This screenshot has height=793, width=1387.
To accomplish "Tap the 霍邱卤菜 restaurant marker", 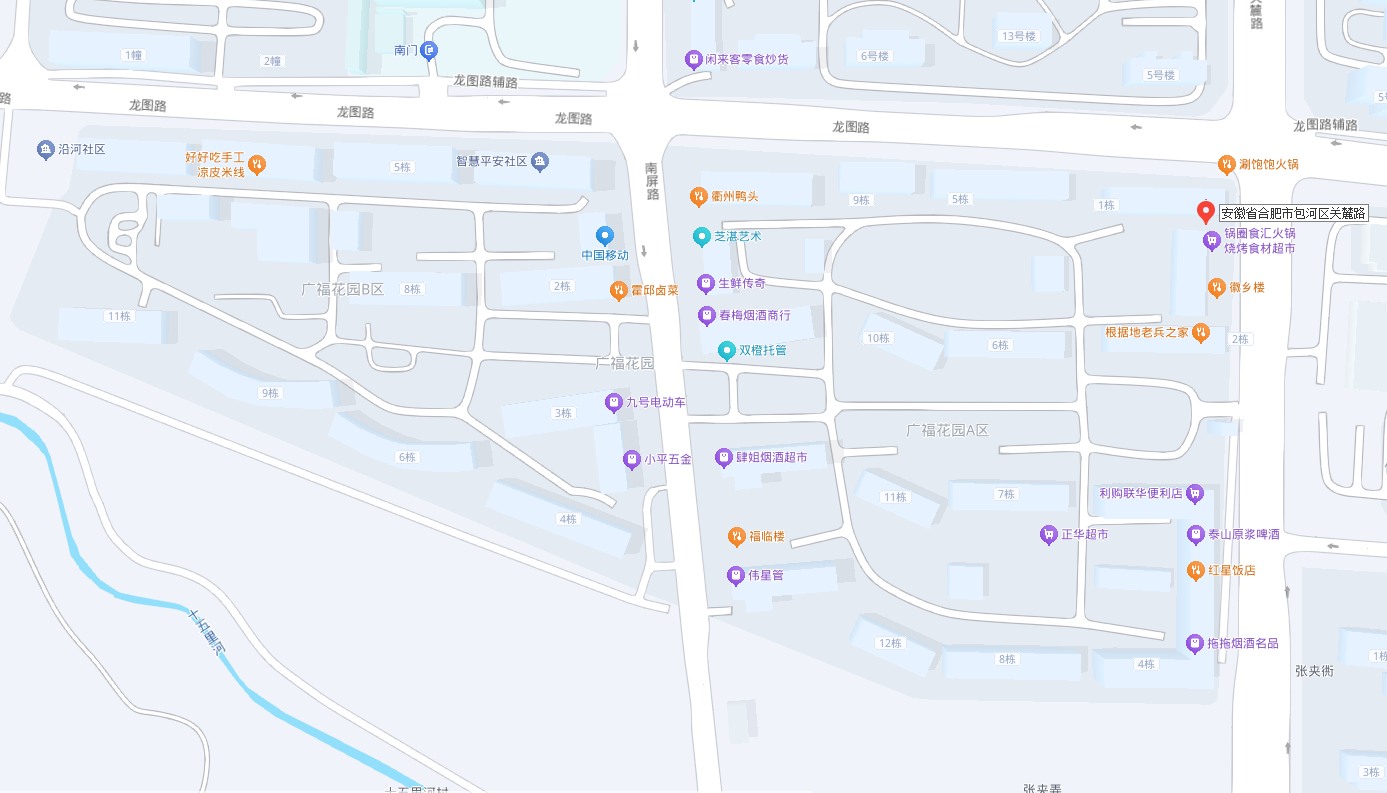I will [x=618, y=290].
